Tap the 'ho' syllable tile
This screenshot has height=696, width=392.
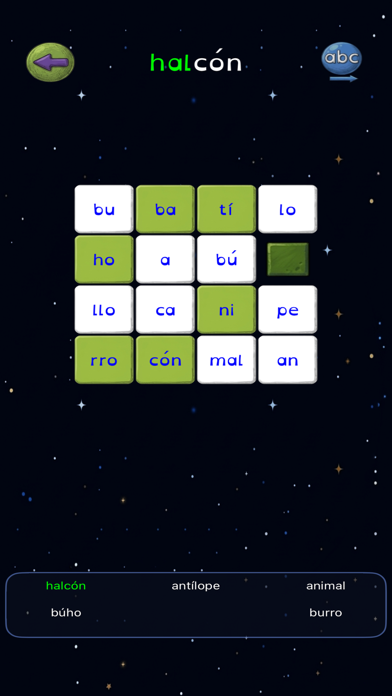tap(104, 259)
